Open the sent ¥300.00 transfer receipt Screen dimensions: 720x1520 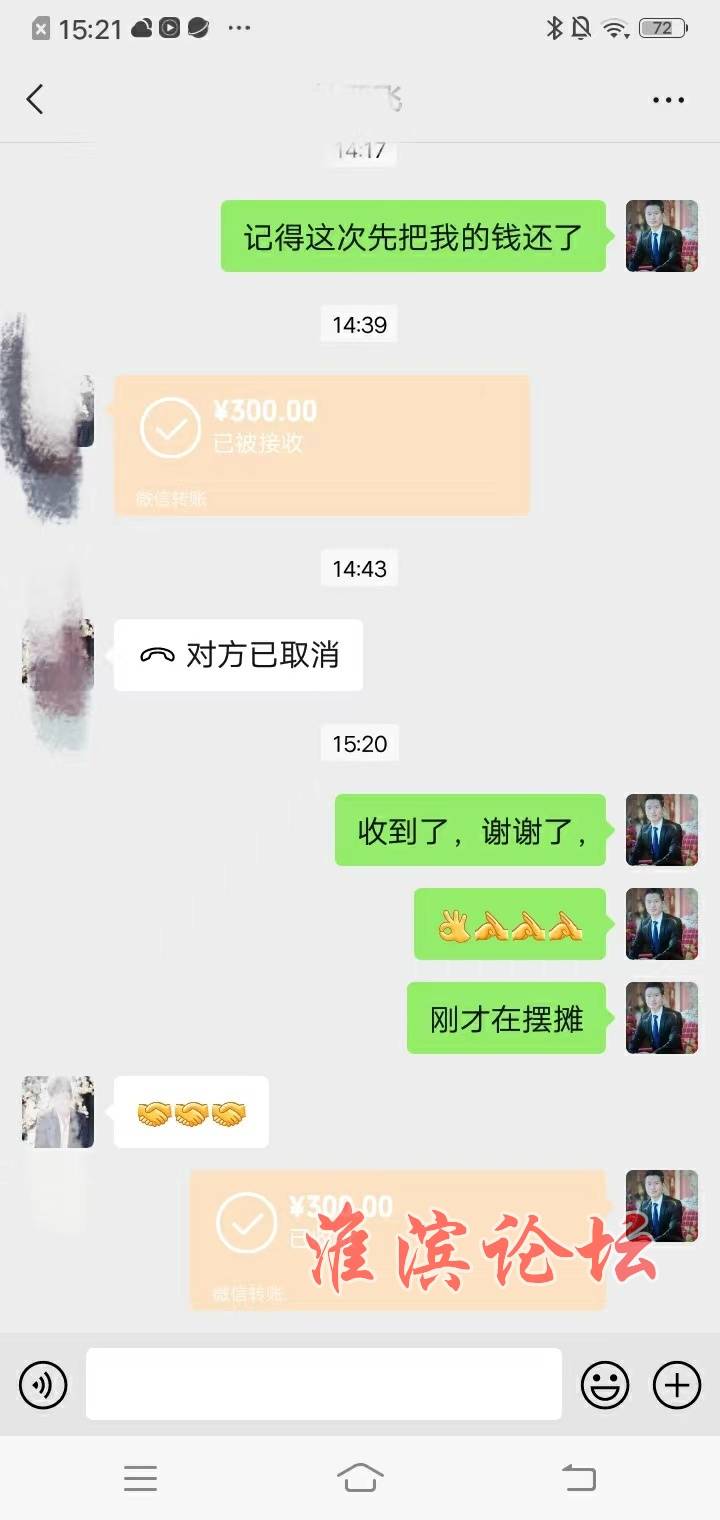pos(397,1240)
